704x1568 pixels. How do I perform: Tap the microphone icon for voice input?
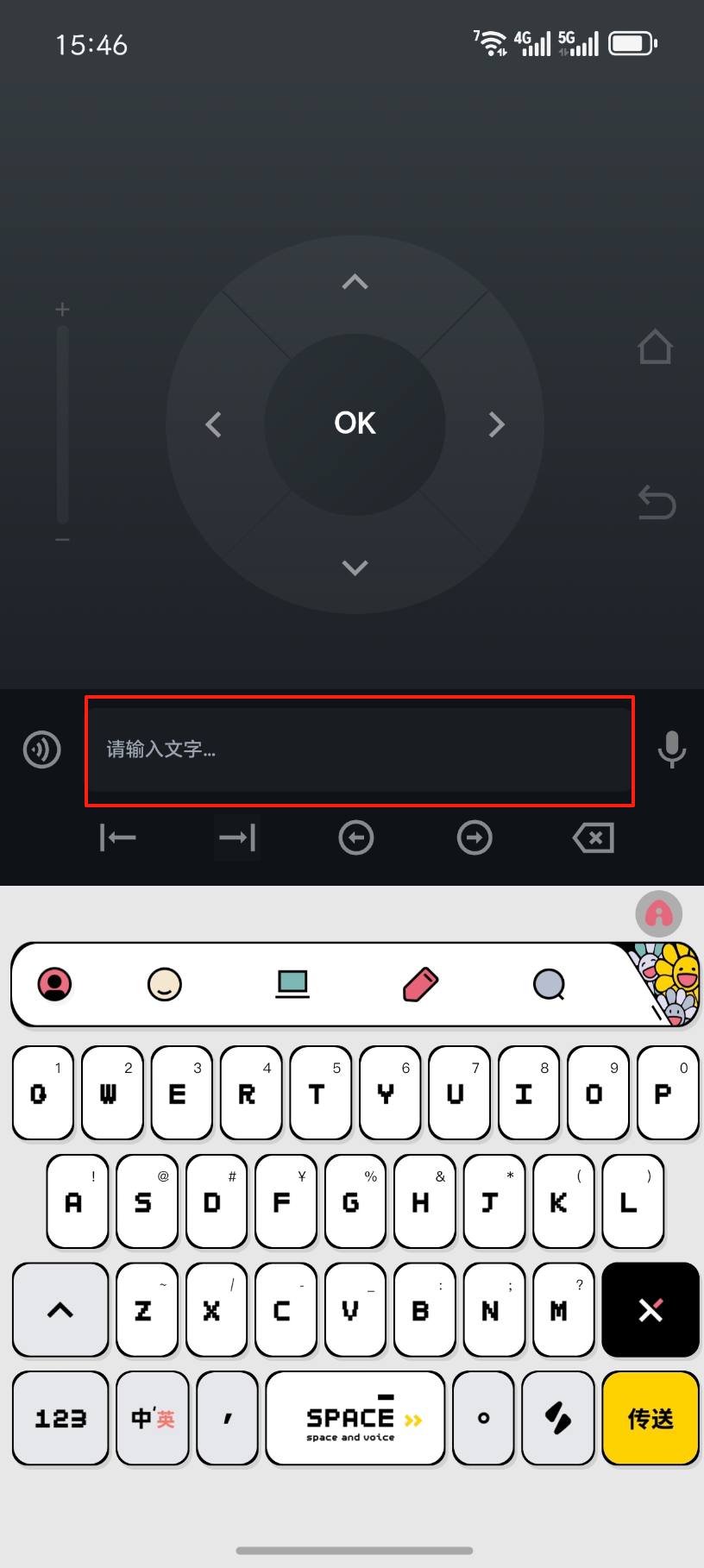(x=671, y=750)
